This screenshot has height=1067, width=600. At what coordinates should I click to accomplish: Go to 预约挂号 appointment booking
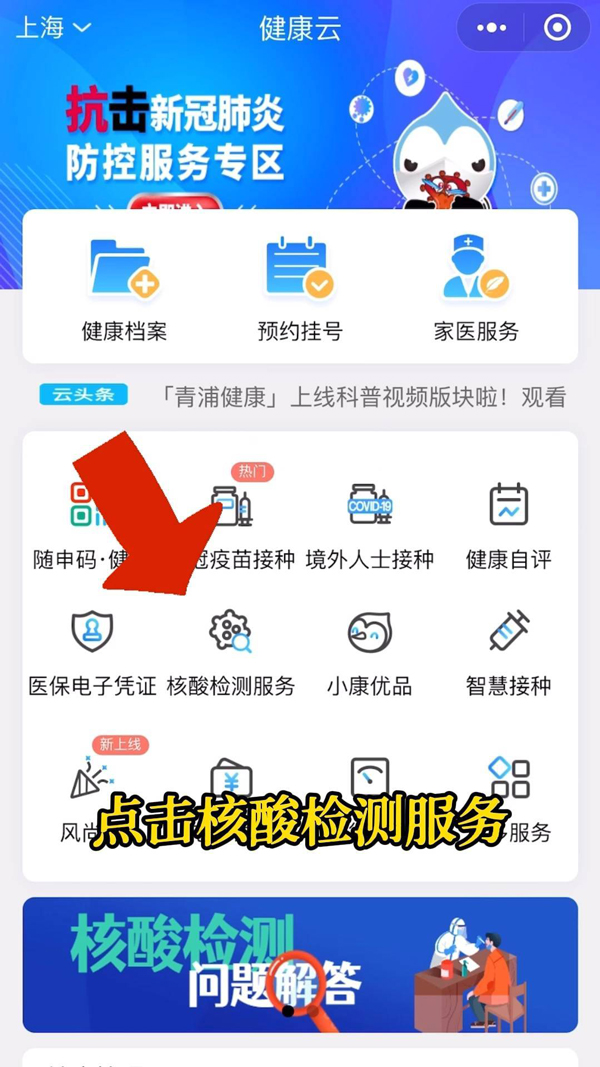pos(300,290)
